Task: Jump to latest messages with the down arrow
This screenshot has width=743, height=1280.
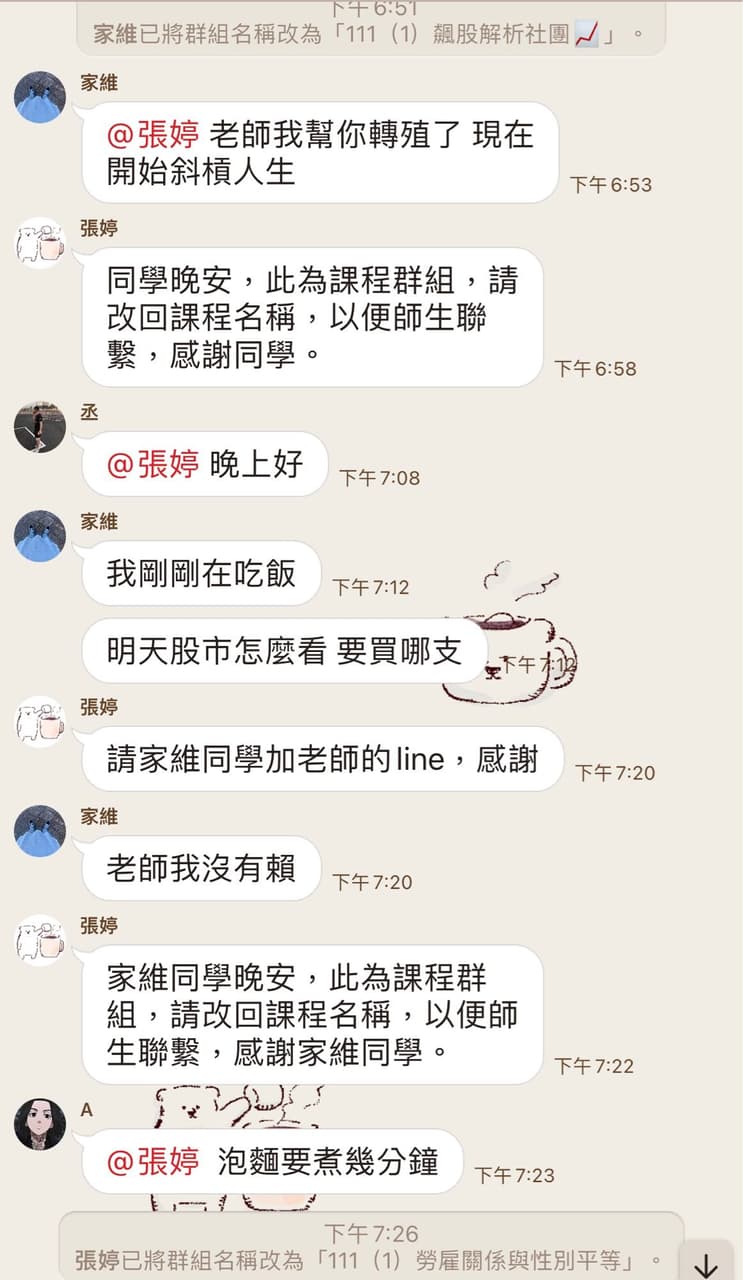Action: (706, 1261)
